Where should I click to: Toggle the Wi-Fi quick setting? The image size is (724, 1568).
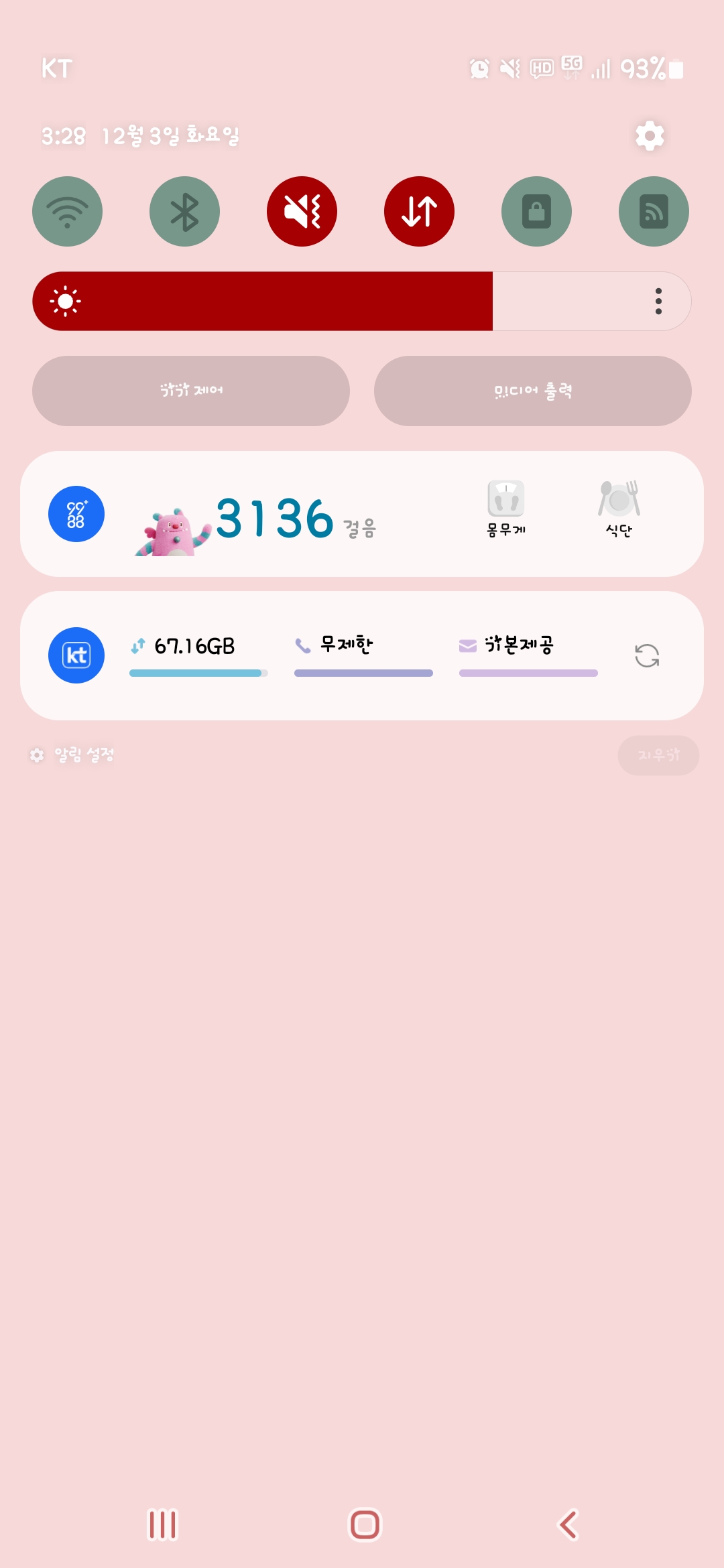[67, 211]
